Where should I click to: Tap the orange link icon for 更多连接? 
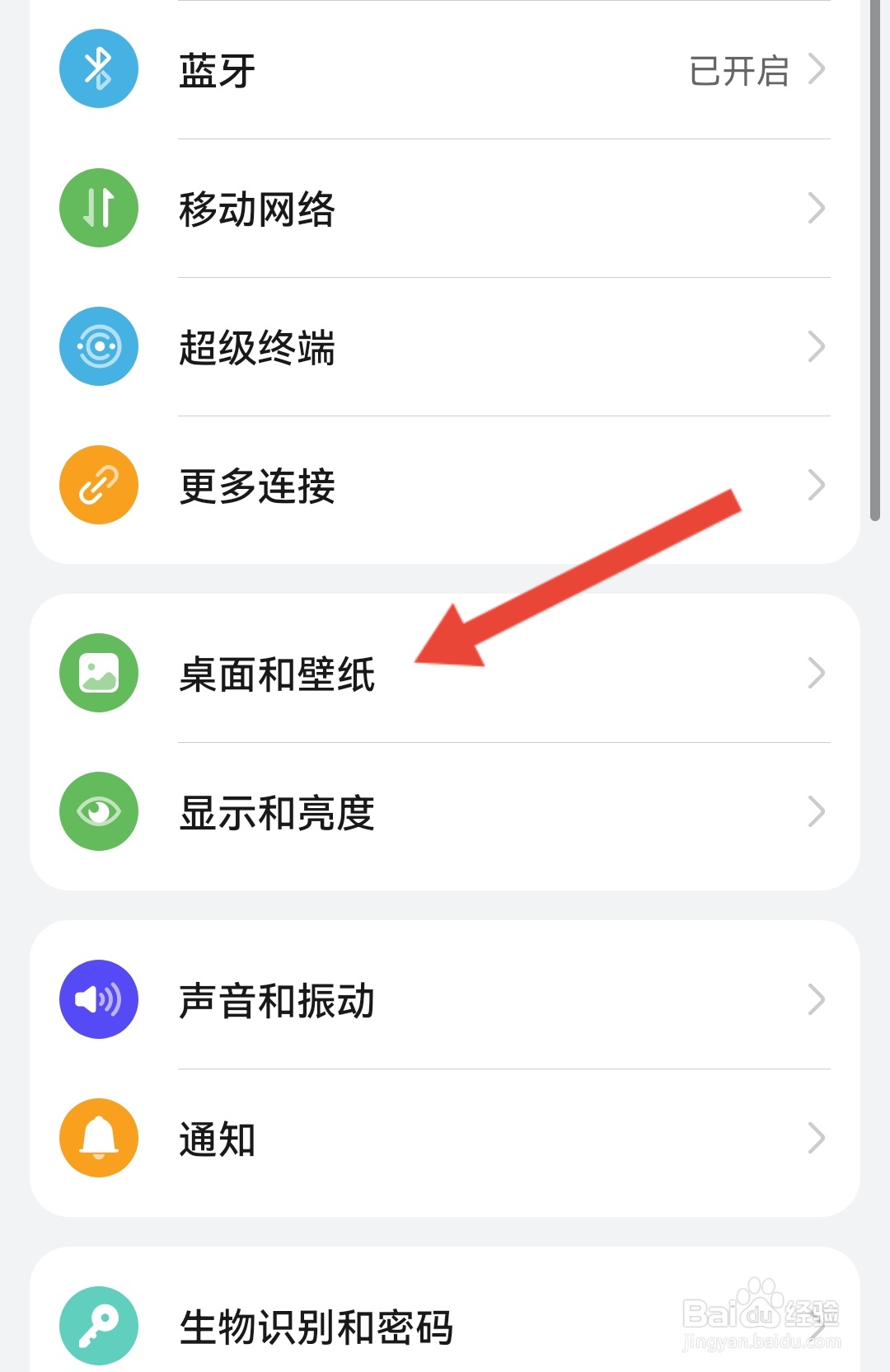pos(98,485)
